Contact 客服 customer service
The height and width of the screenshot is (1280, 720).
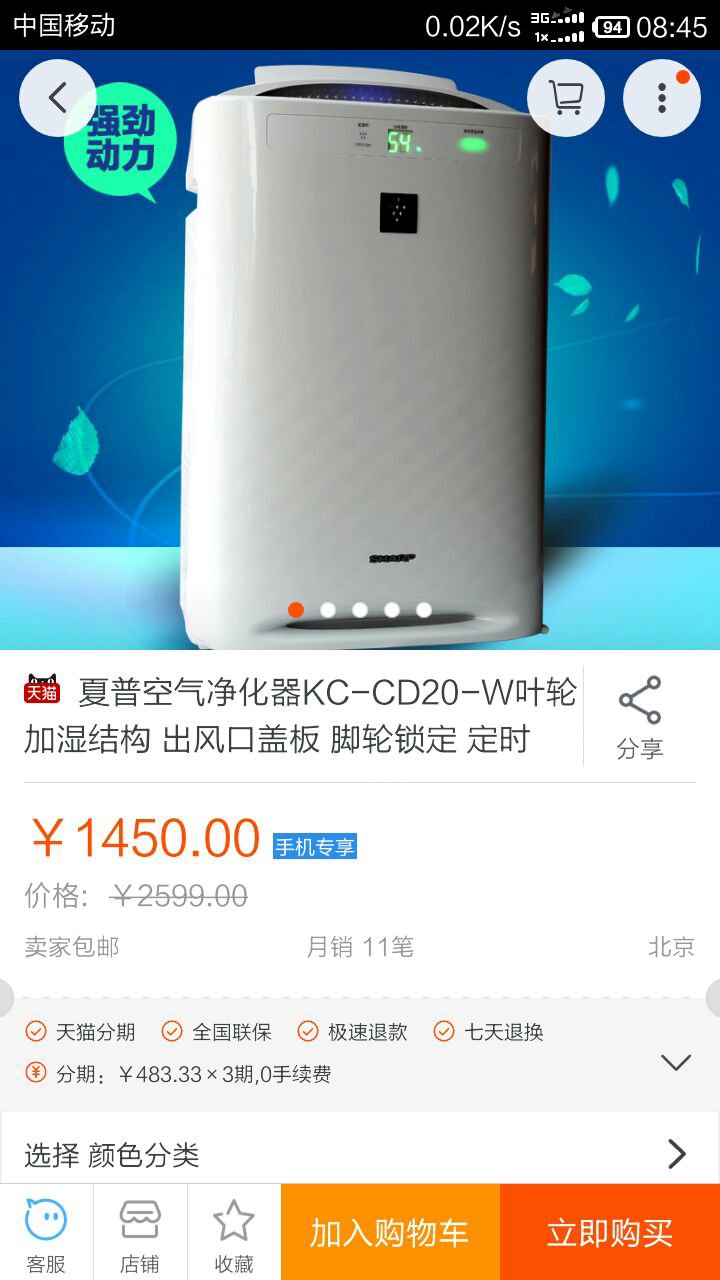click(x=46, y=1234)
